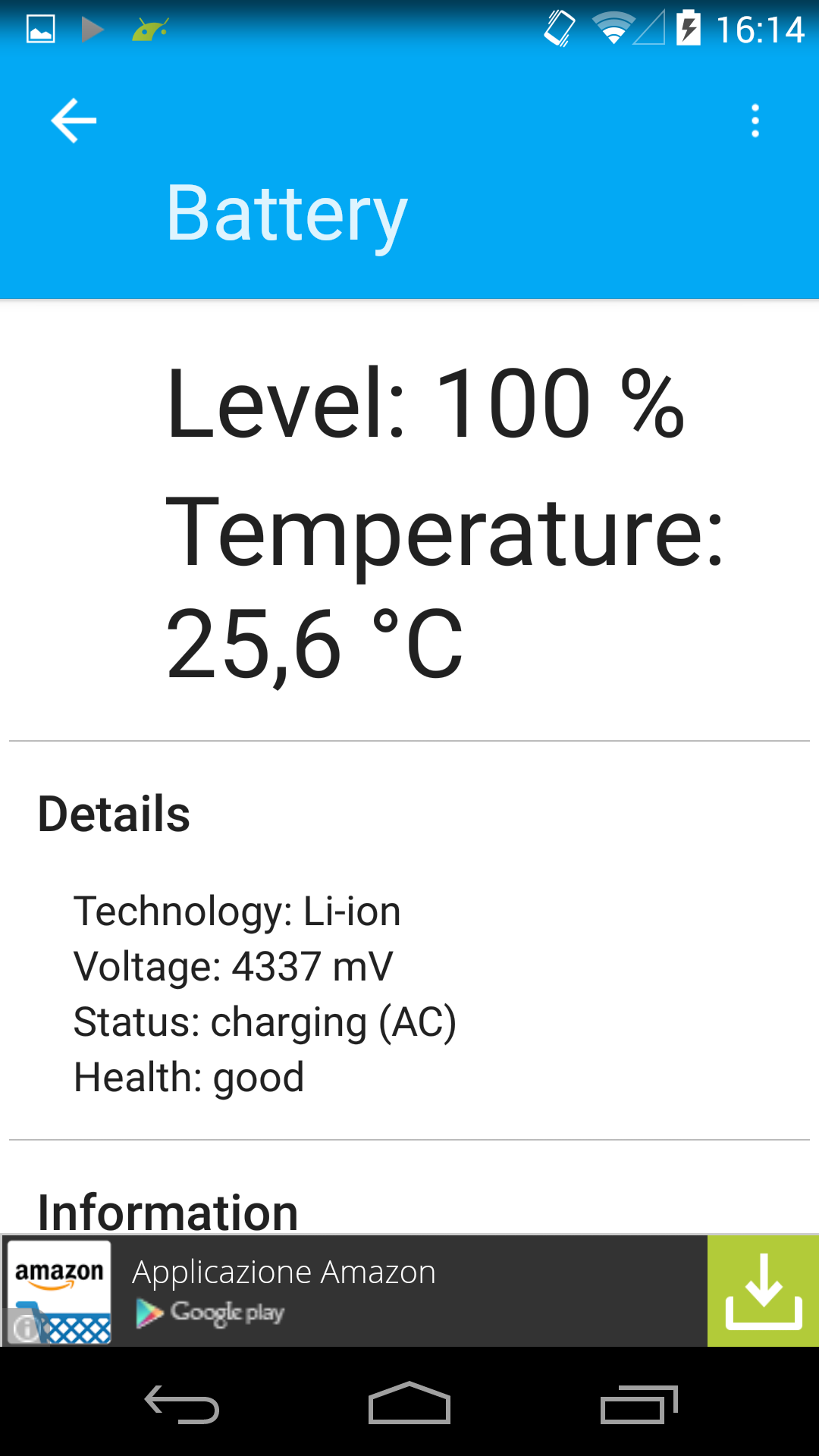Open the recent apps view
This screenshot has height=1456, width=819.
639,1404
